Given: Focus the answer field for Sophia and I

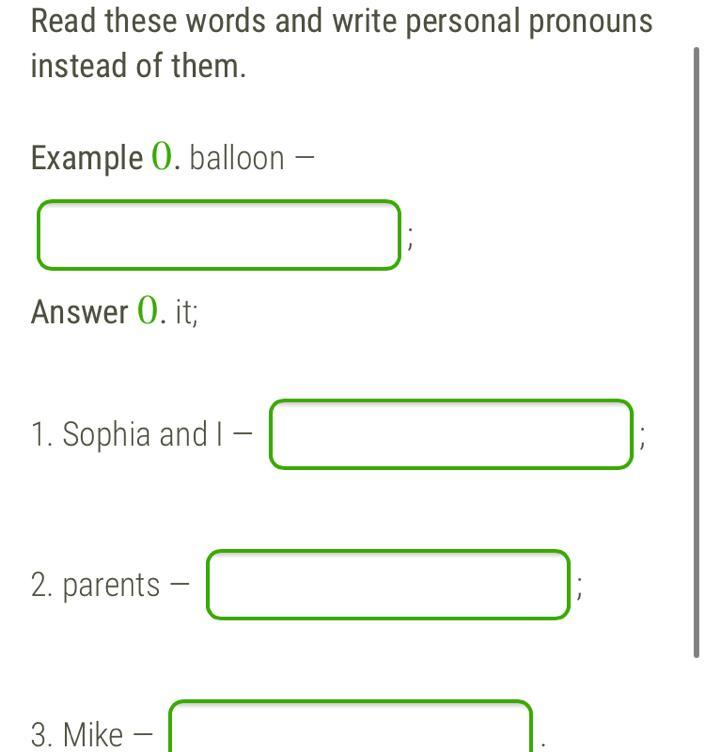Looking at the screenshot, I should pyautogui.click(x=451, y=434).
